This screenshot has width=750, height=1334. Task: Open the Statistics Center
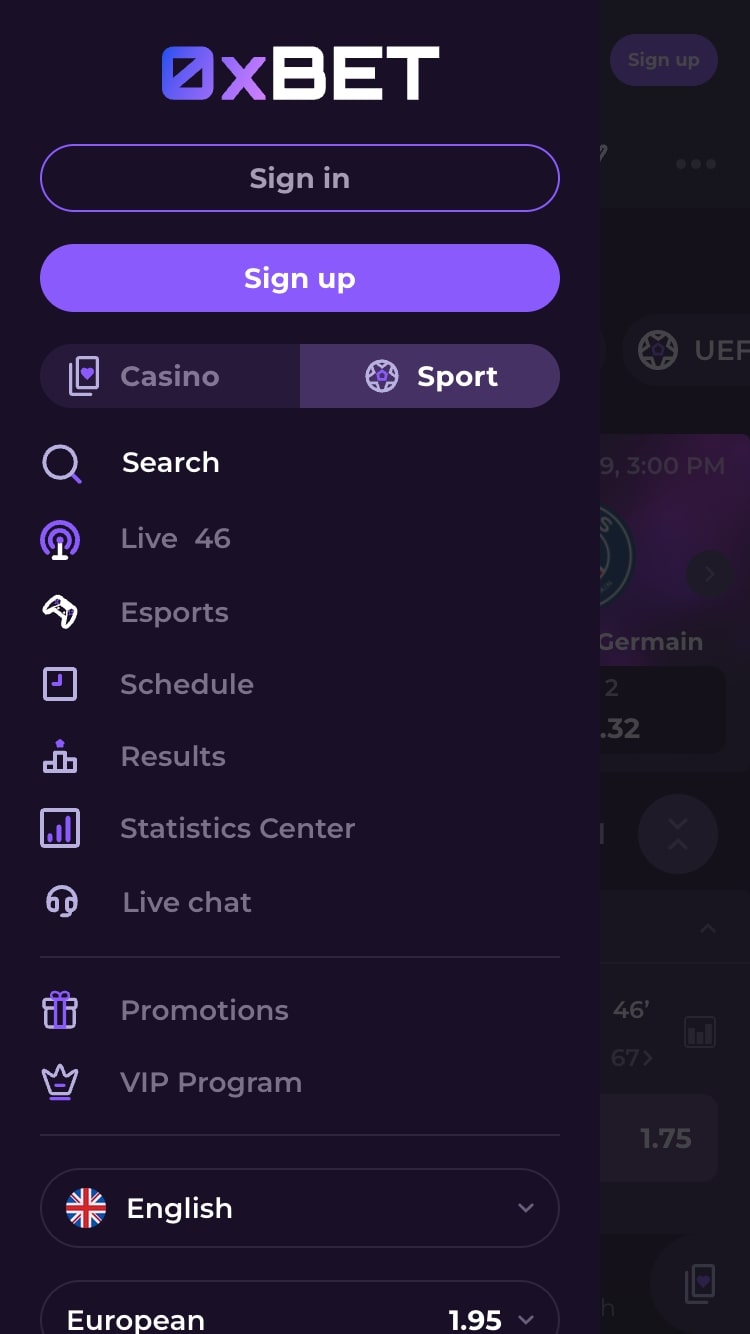pos(299,828)
